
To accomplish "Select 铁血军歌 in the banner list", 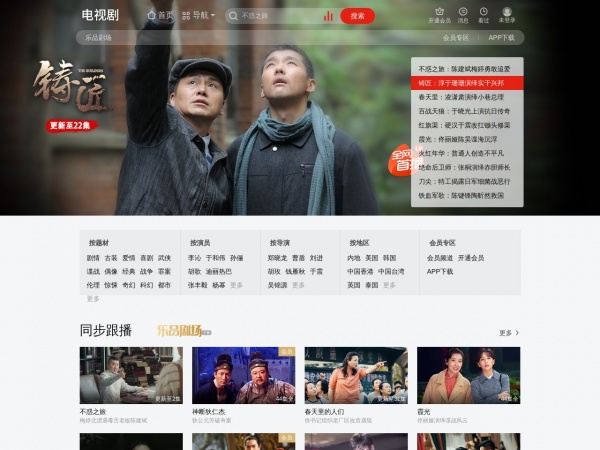I will pyautogui.click(x=464, y=195).
